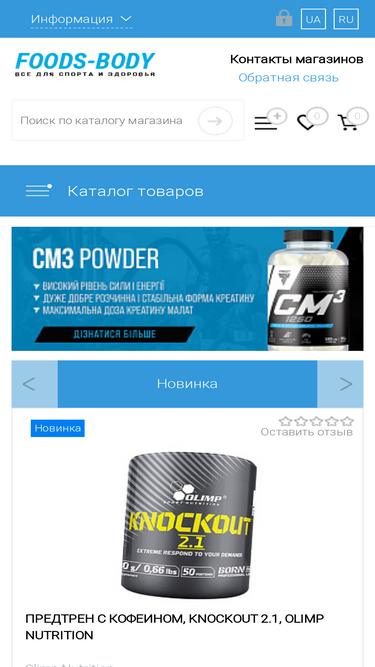Submit search with the arrow button
Screen dimensions: 375x667
pyautogui.click(x=216, y=121)
